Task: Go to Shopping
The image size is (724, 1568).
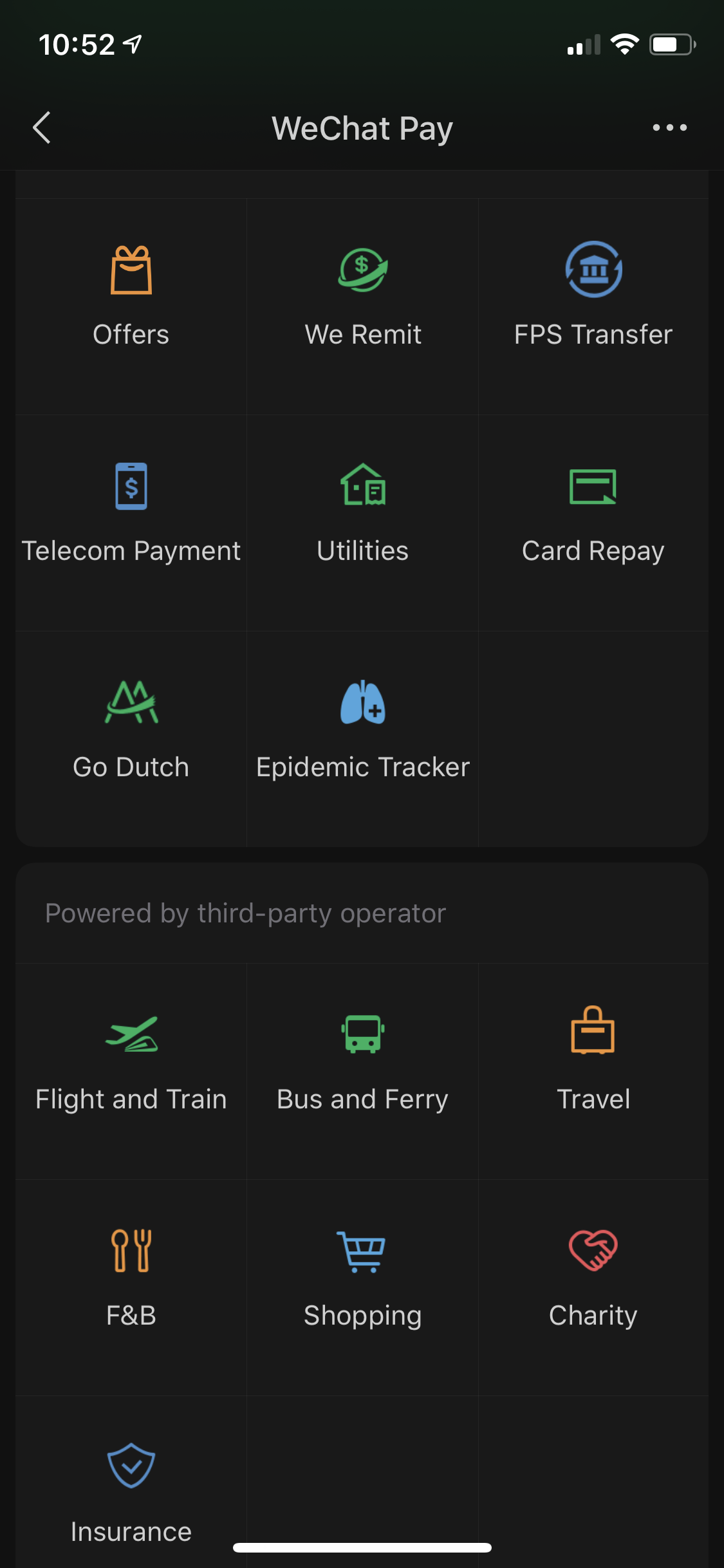Action: point(363,1277)
